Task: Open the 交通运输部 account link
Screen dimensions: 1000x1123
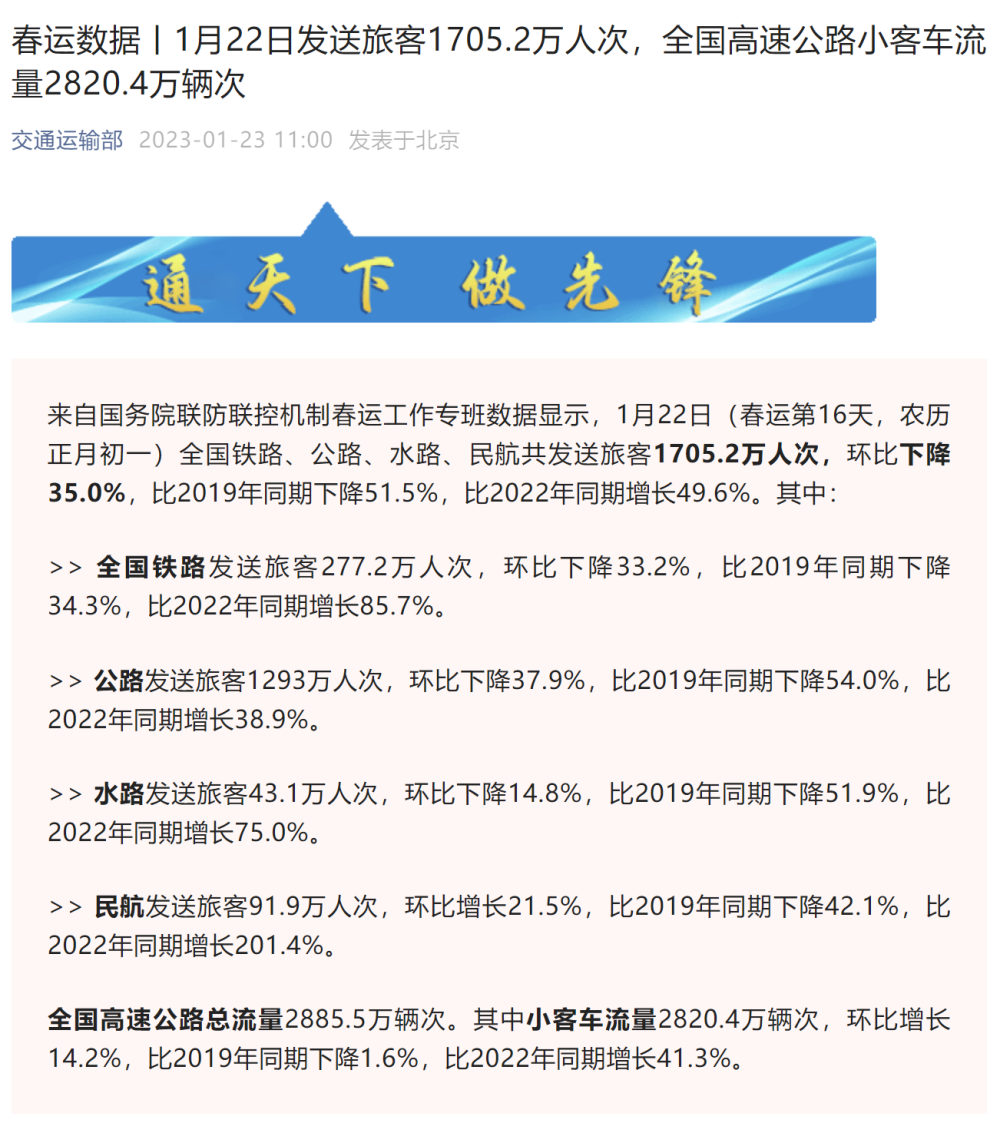Action: (67, 140)
